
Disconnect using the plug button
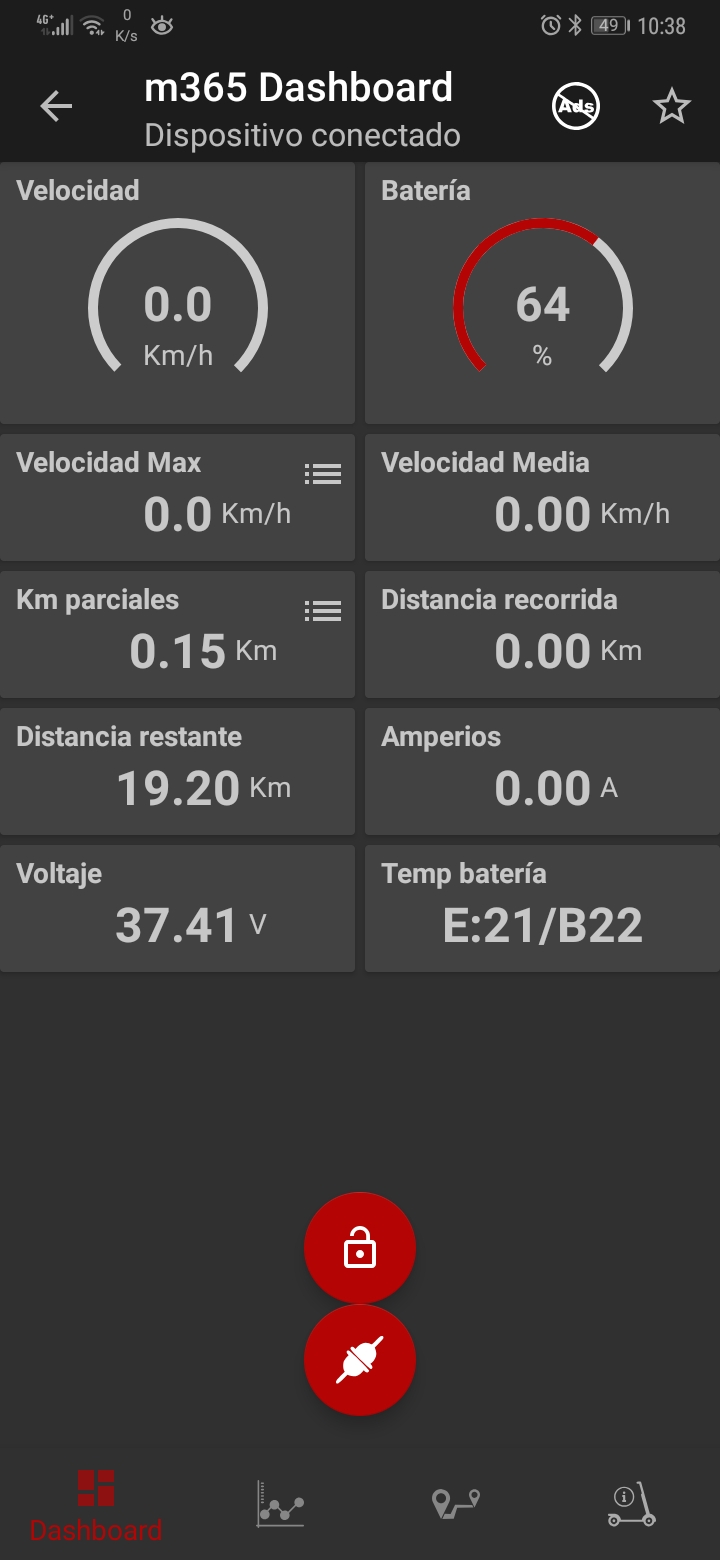tap(359, 1359)
